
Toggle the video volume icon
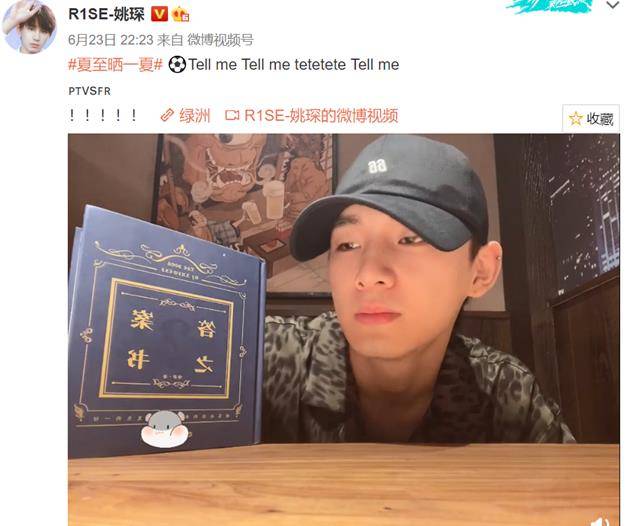601,520
